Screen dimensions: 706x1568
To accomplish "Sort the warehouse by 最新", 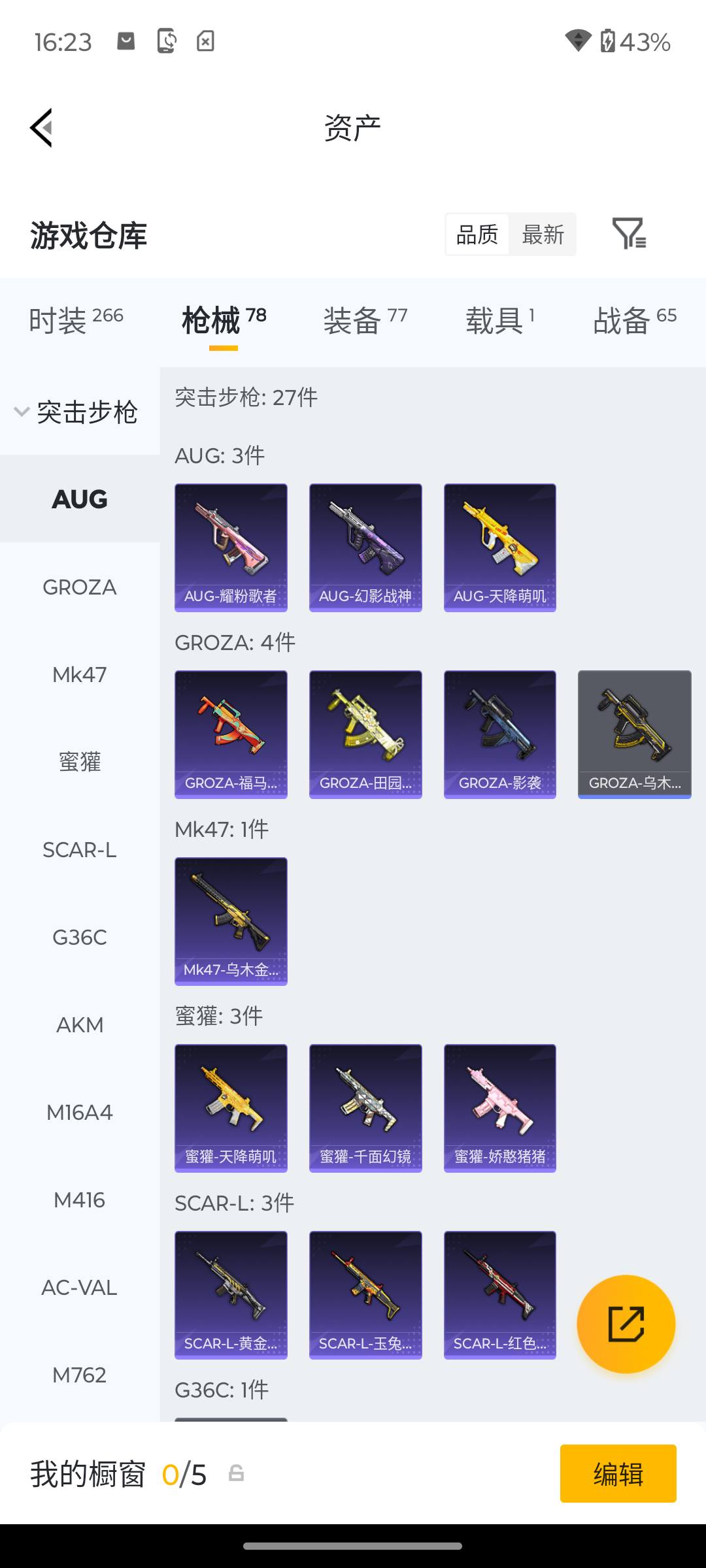I will (543, 234).
